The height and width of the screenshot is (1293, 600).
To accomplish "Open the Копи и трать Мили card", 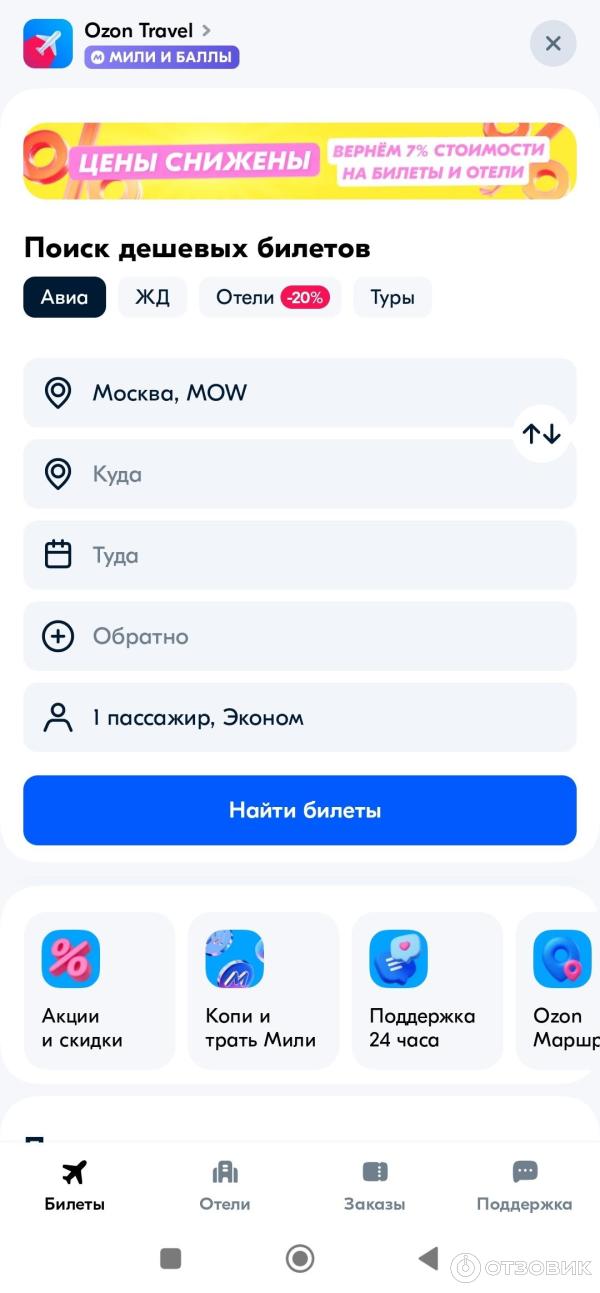I will pos(263,990).
